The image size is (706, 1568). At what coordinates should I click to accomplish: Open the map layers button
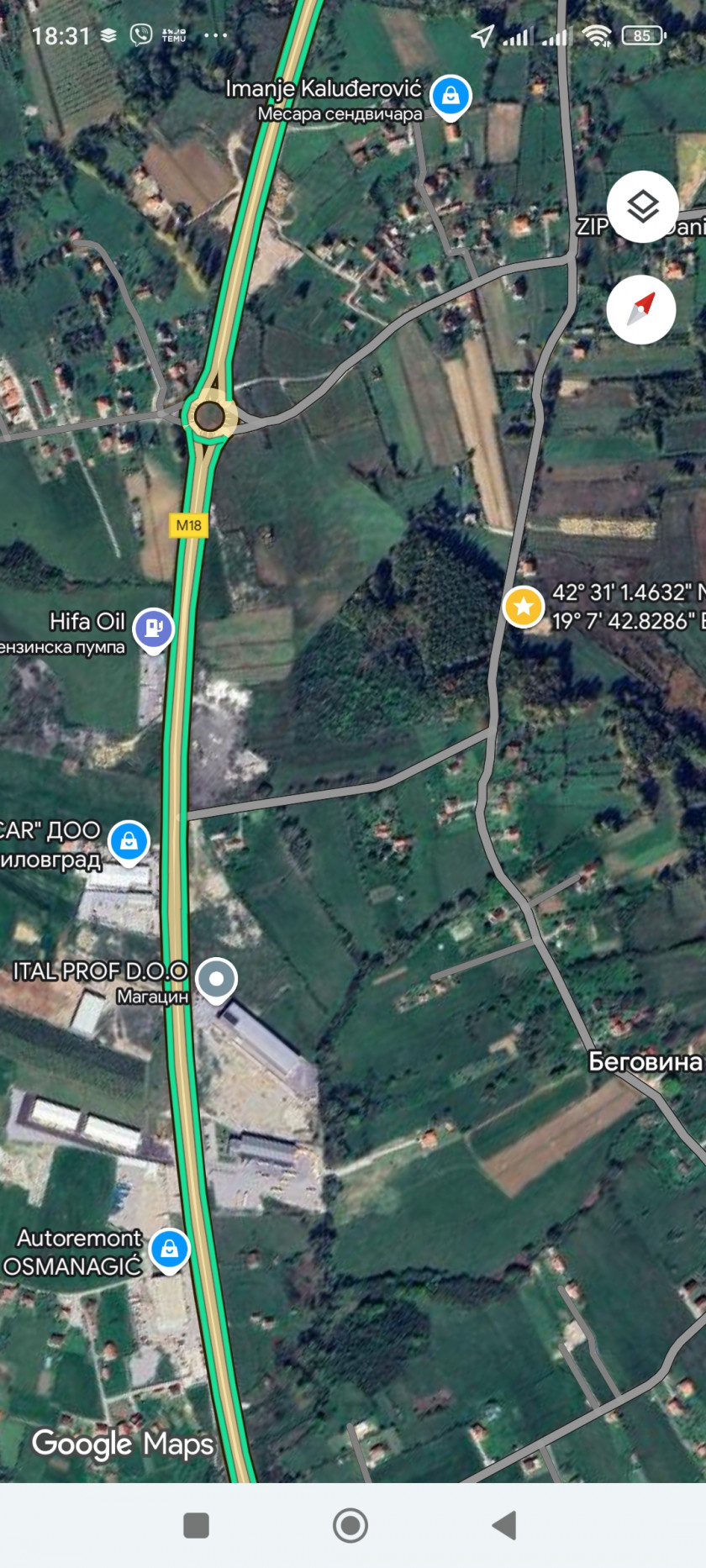click(642, 207)
